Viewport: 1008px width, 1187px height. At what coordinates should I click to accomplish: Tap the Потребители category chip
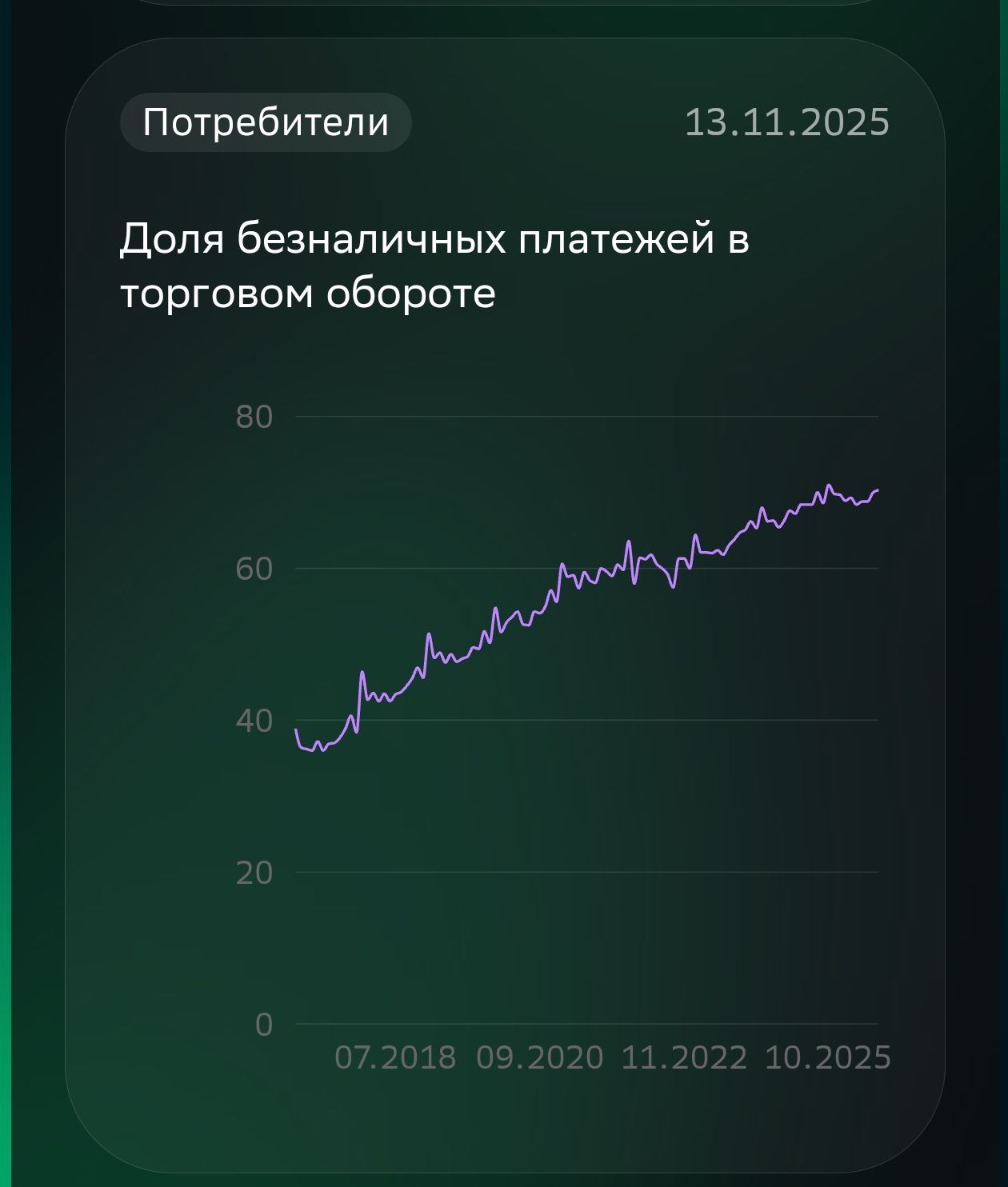(x=266, y=122)
